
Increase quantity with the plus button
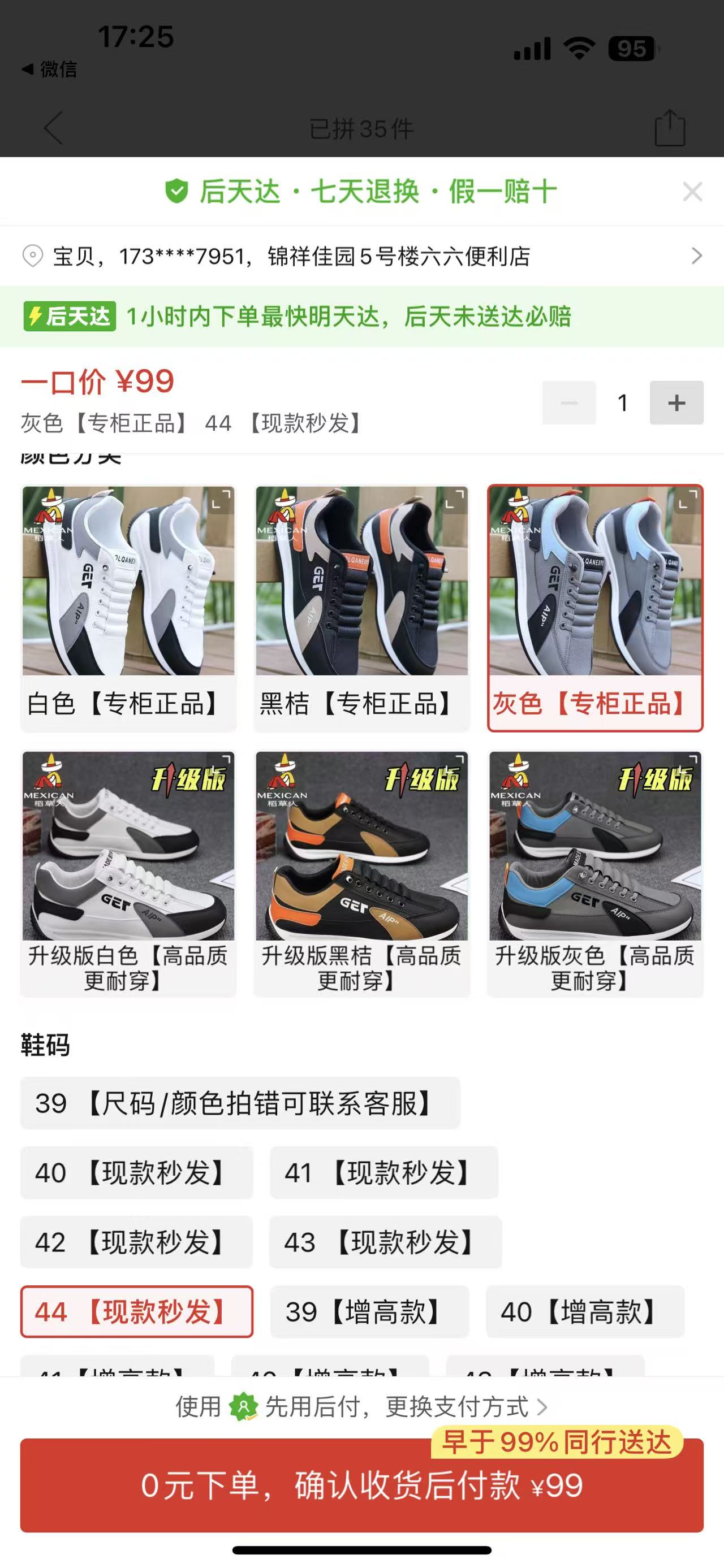tap(676, 402)
